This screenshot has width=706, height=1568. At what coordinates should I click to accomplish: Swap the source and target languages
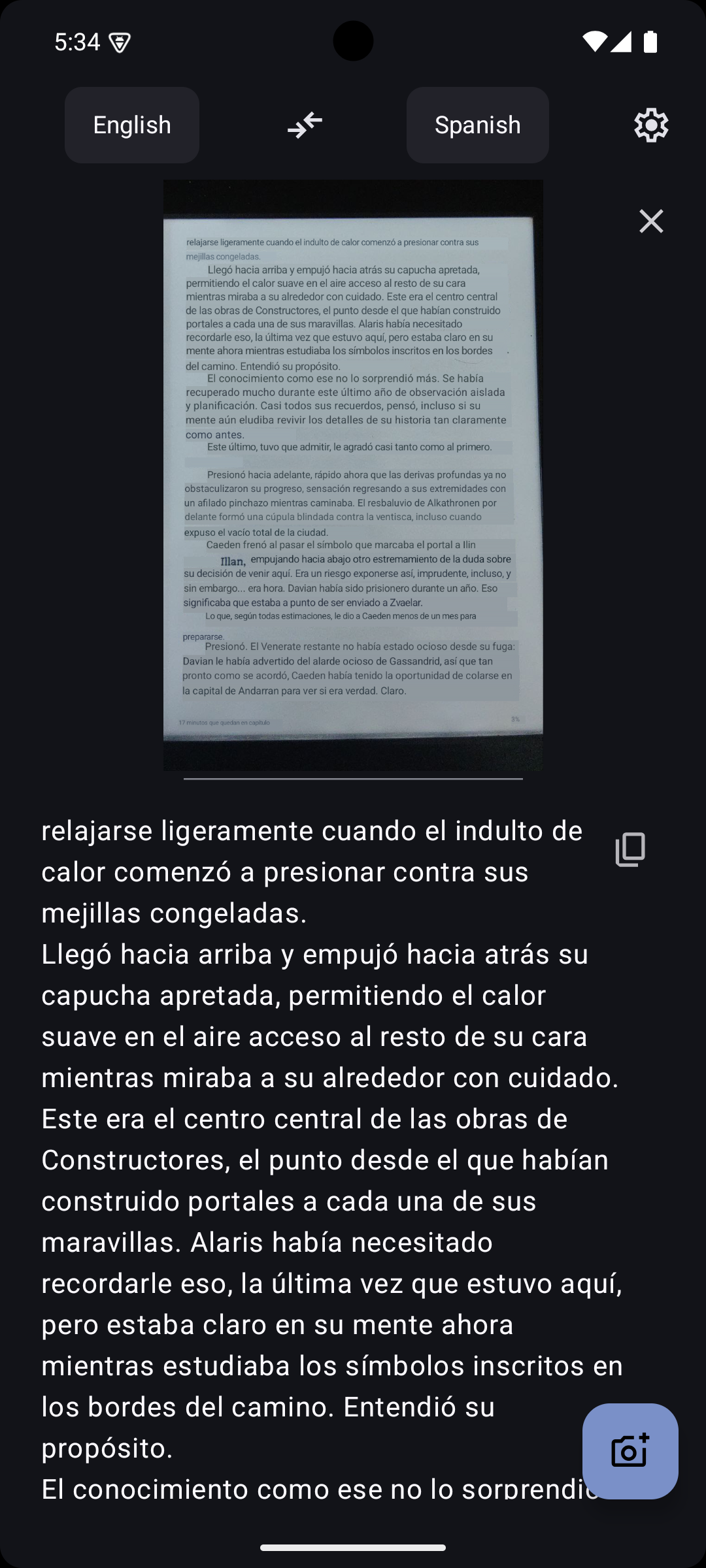click(x=305, y=125)
